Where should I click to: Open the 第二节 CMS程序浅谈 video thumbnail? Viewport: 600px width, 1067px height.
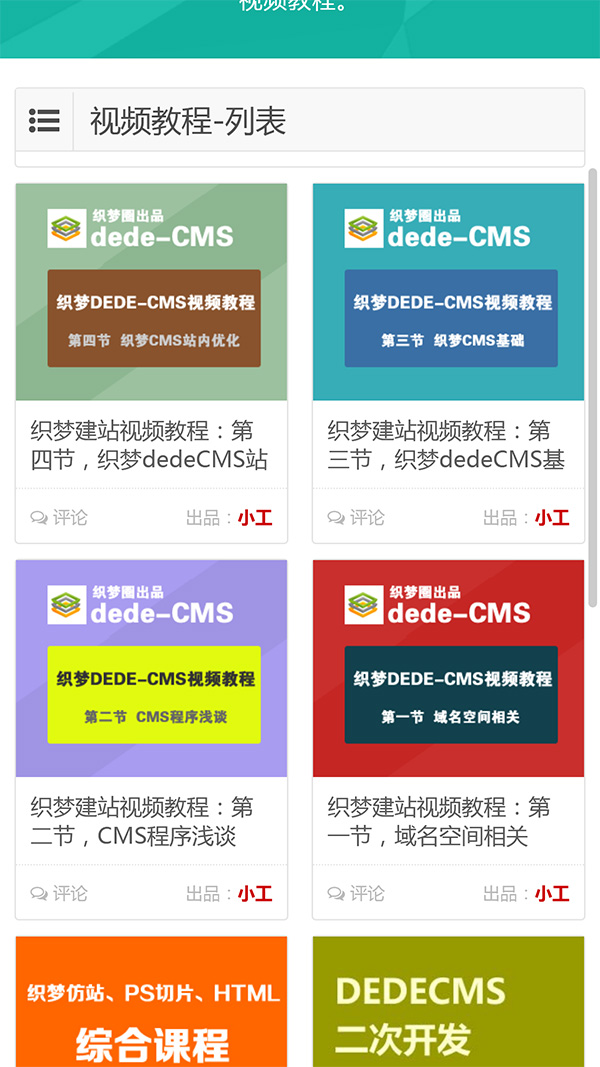click(151, 668)
